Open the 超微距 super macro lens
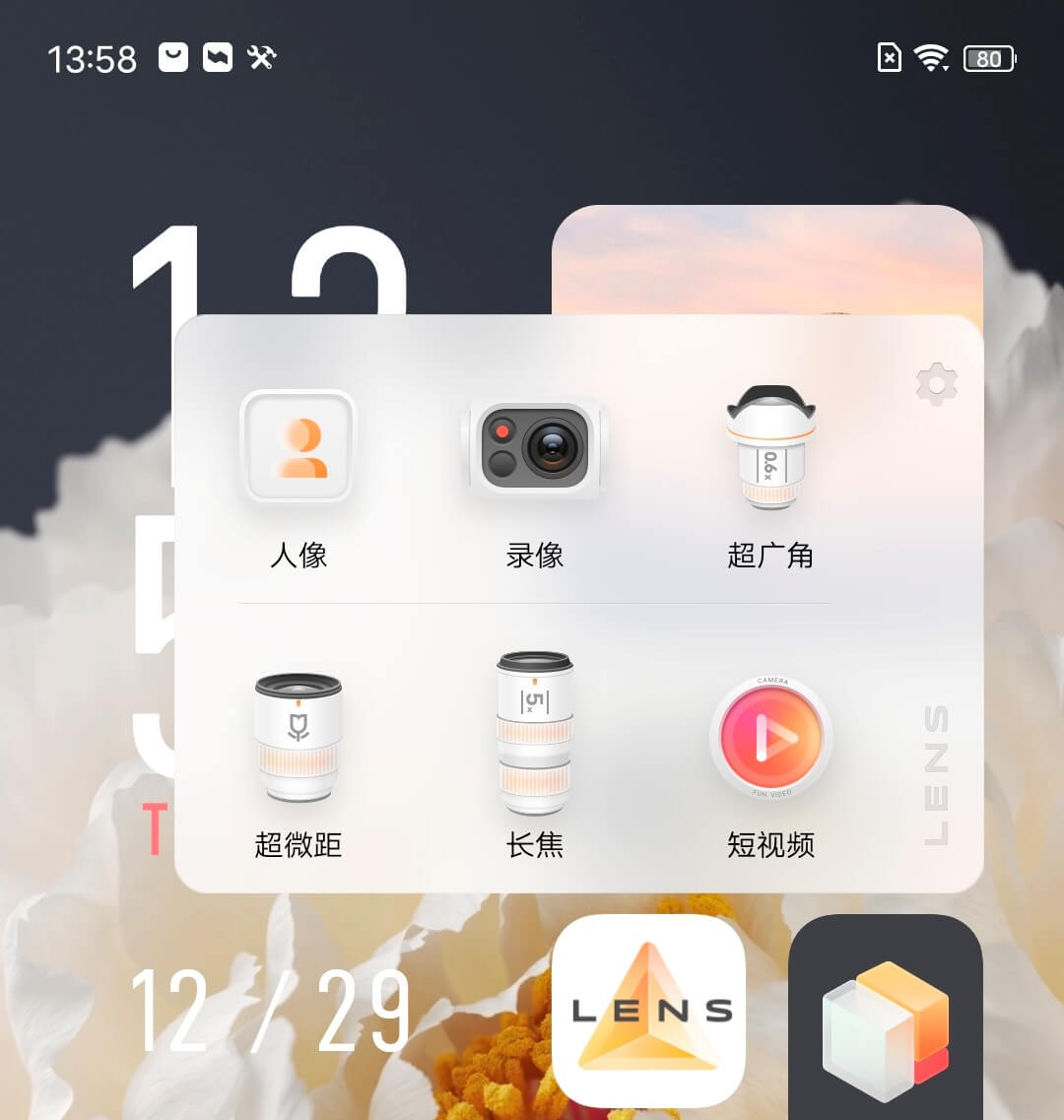 pos(299,739)
